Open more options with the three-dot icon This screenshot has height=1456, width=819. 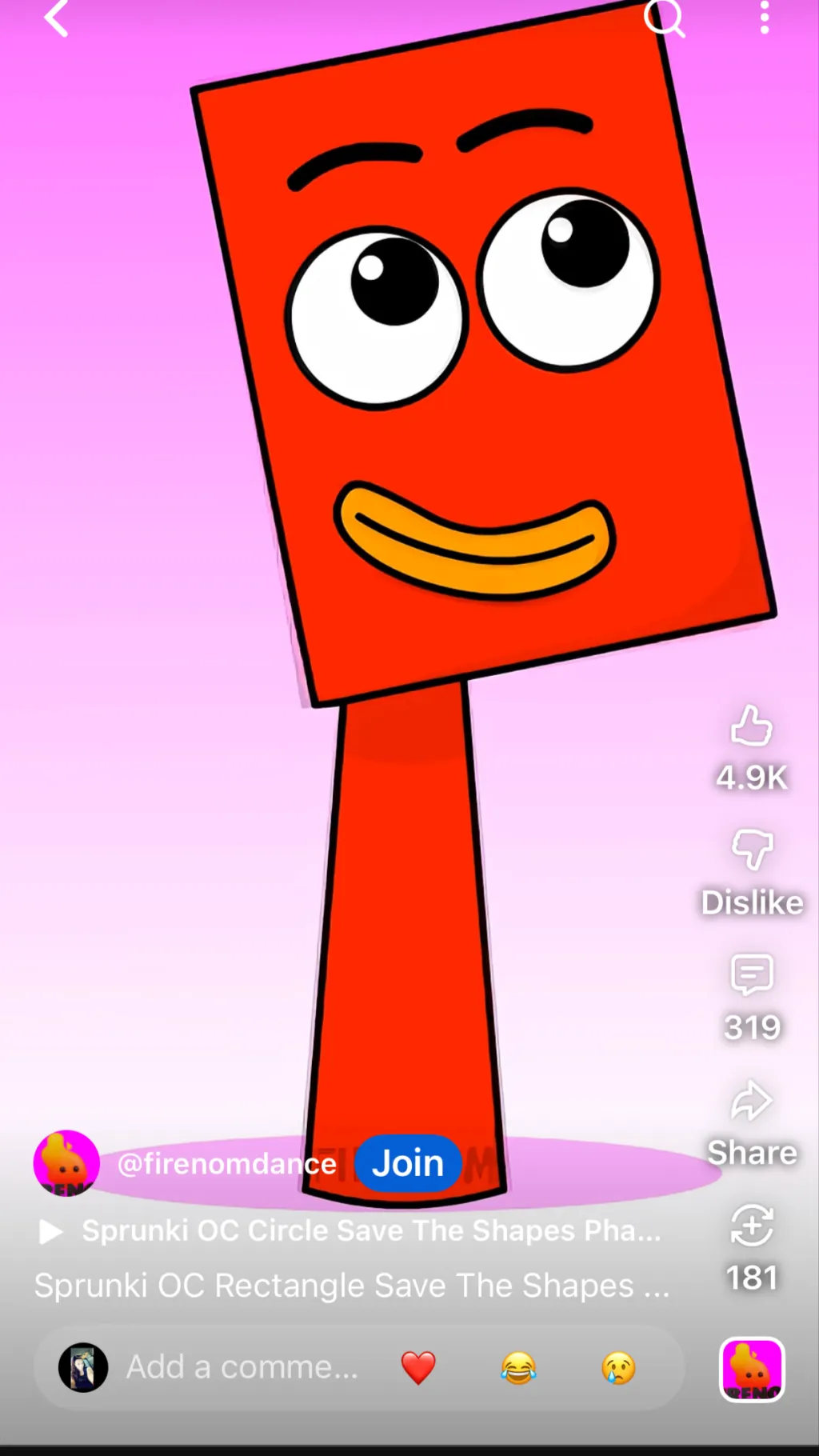click(x=764, y=18)
